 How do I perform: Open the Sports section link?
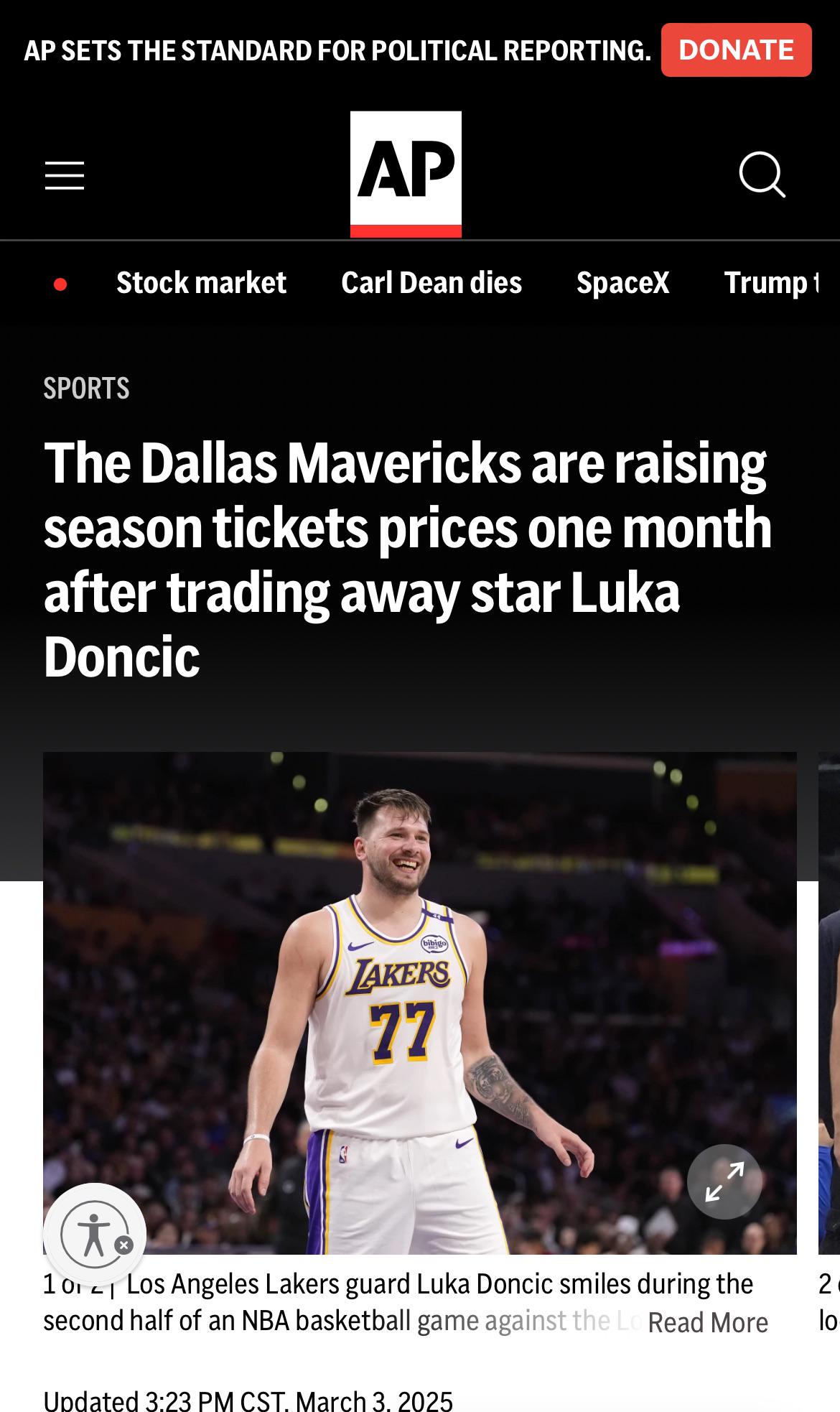click(x=86, y=389)
